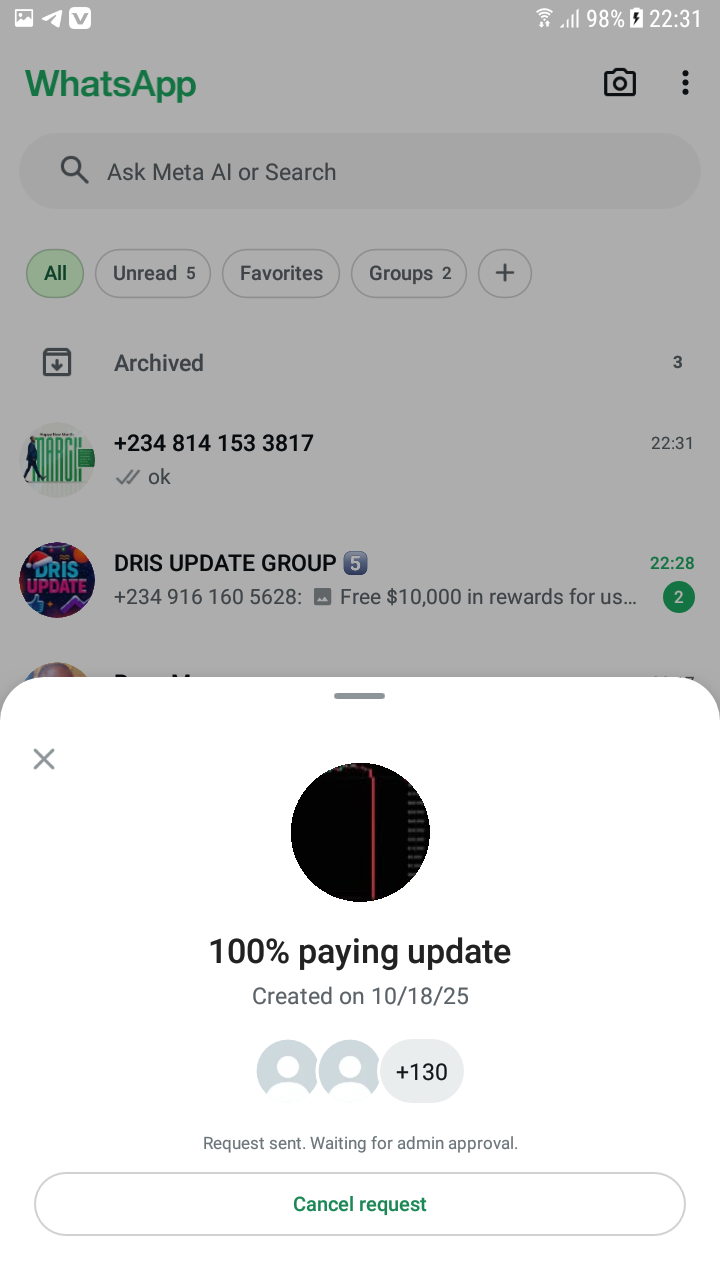Select the All chats filter
The image size is (720, 1280).
coord(56,273)
